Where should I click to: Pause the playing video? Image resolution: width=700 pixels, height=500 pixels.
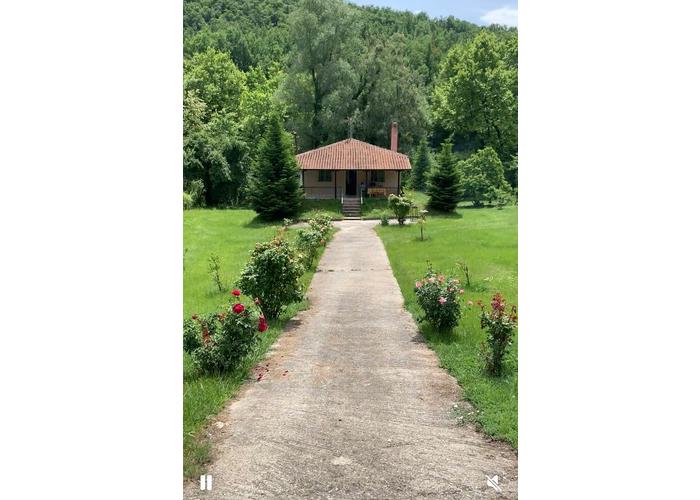pyautogui.click(x=206, y=482)
